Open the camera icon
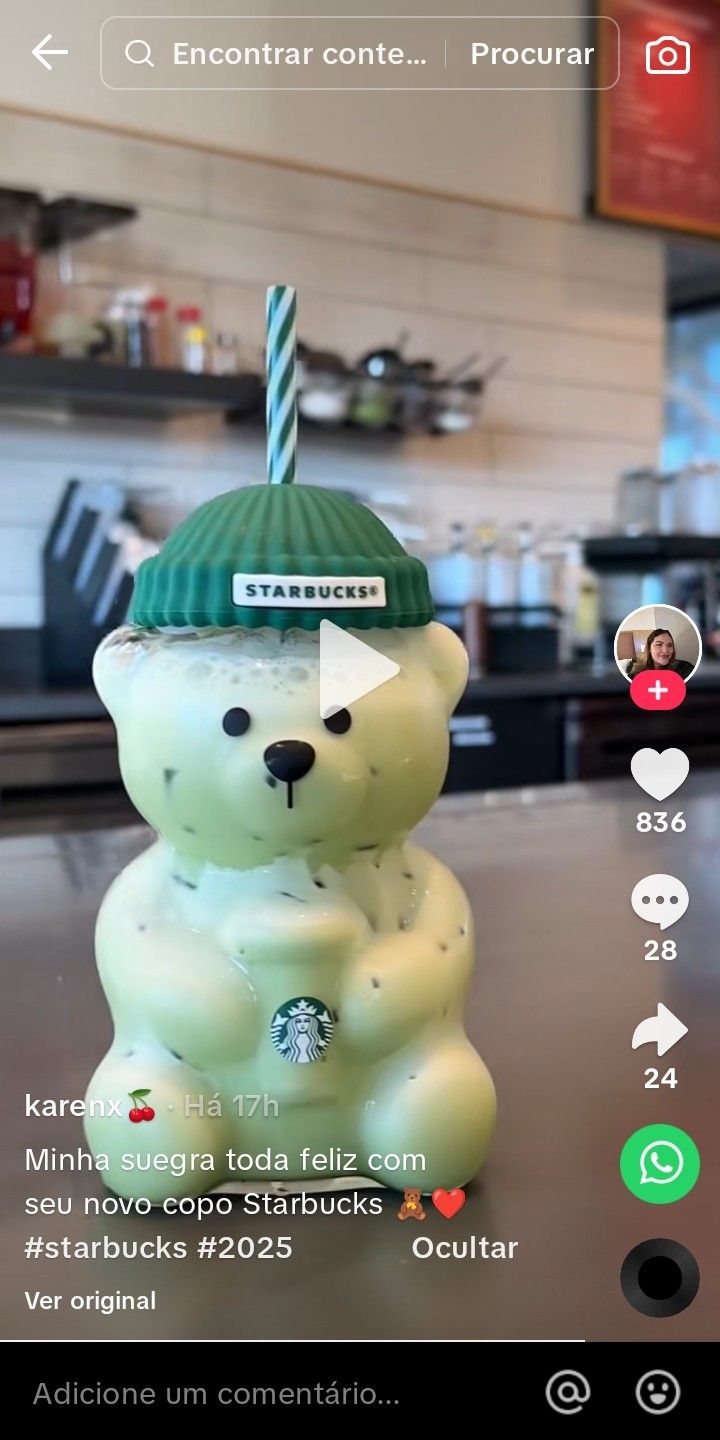 [668, 55]
